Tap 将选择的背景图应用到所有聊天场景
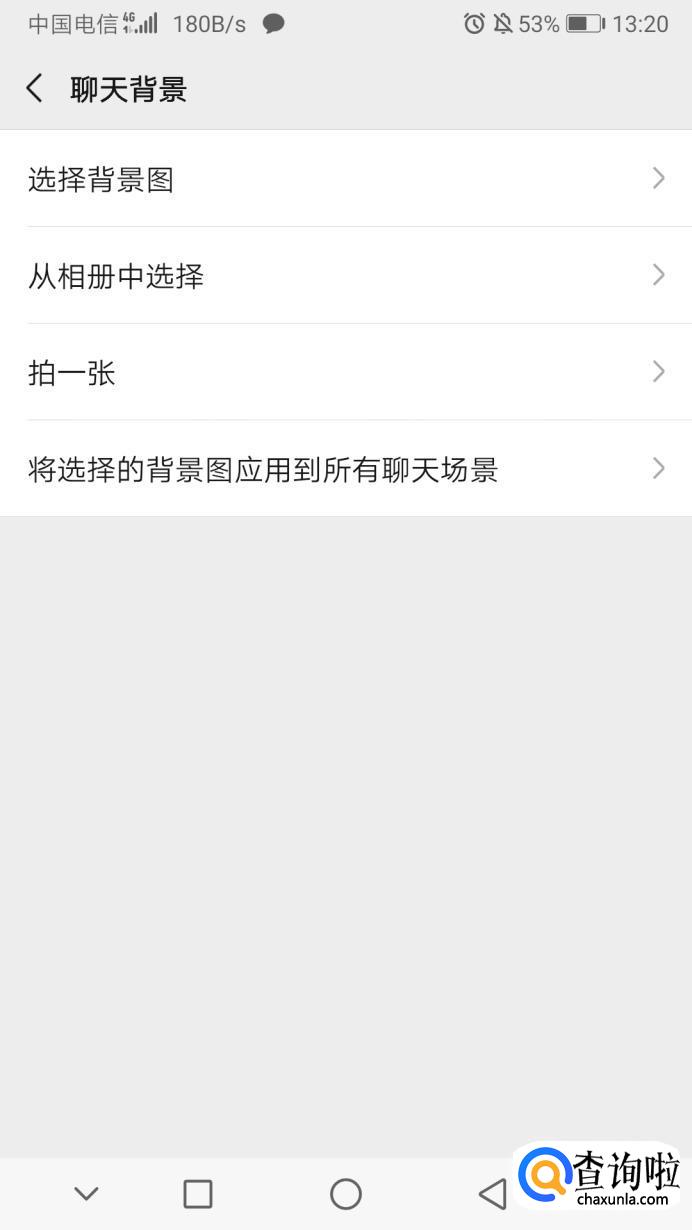692x1230 pixels. point(346,469)
